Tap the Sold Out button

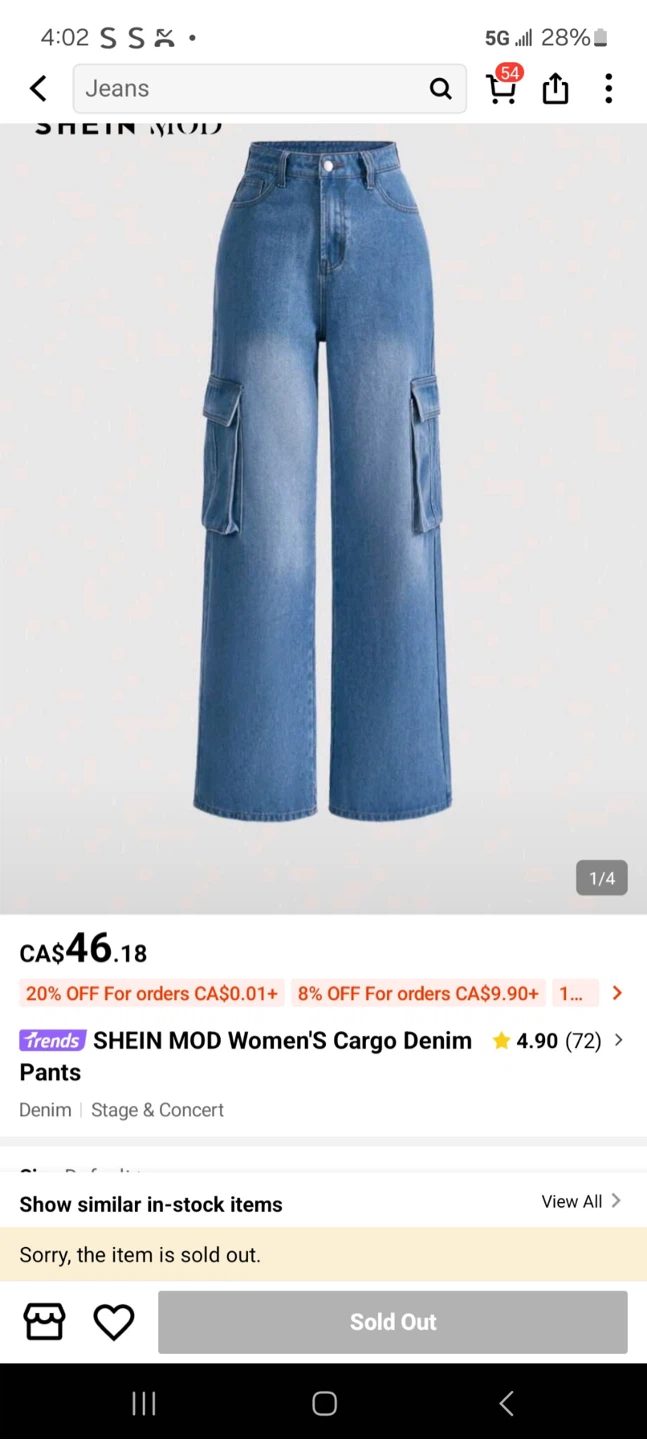click(x=393, y=1322)
